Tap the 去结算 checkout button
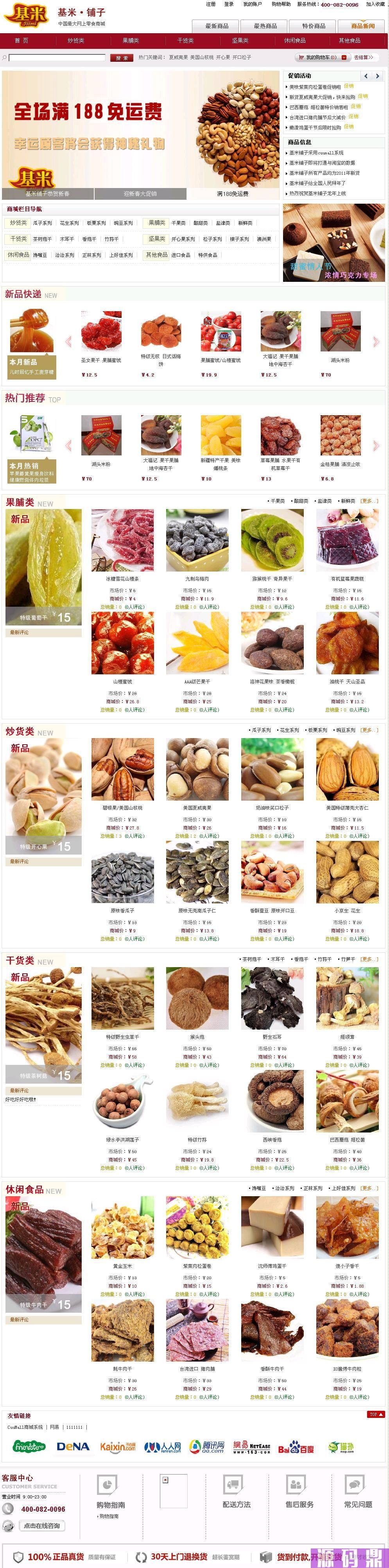Image resolution: width=389 pixels, height=1568 pixels. point(364,58)
